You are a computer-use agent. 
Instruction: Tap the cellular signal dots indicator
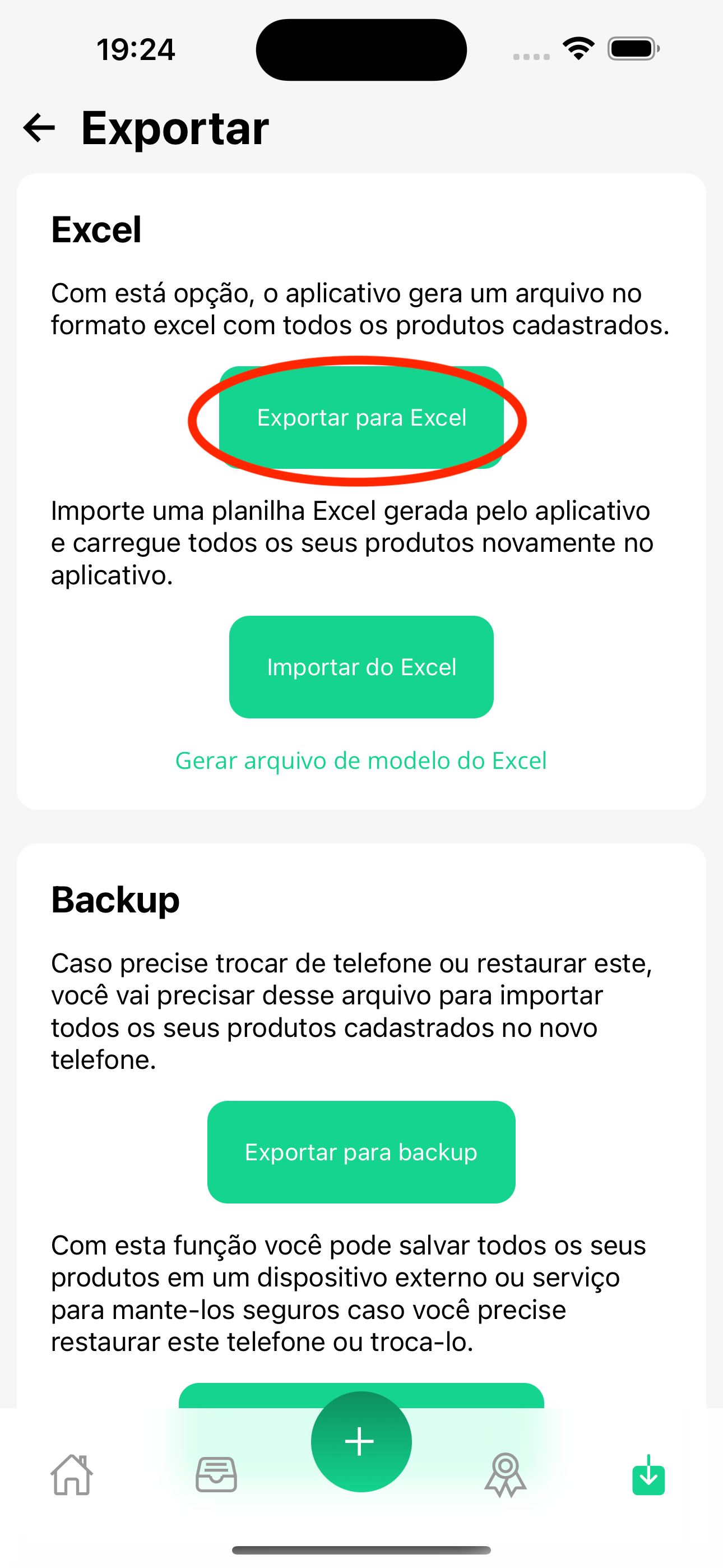[x=529, y=56]
